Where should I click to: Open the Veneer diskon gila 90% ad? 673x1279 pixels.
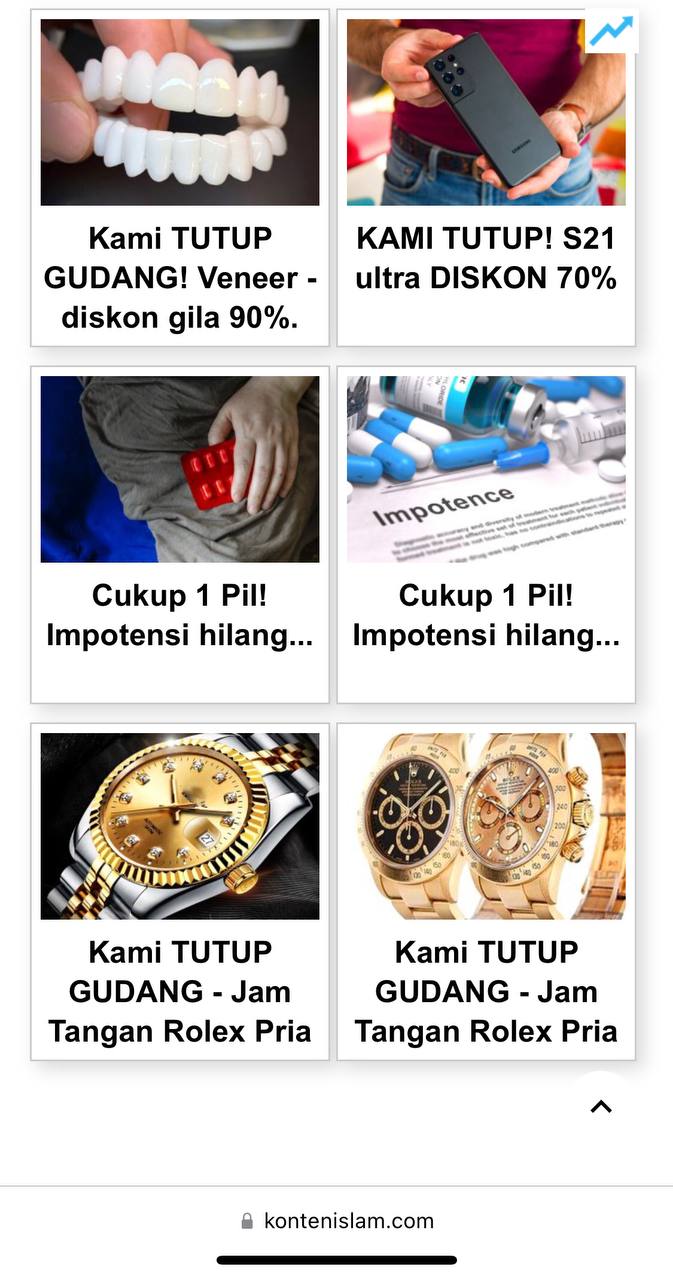click(x=180, y=178)
